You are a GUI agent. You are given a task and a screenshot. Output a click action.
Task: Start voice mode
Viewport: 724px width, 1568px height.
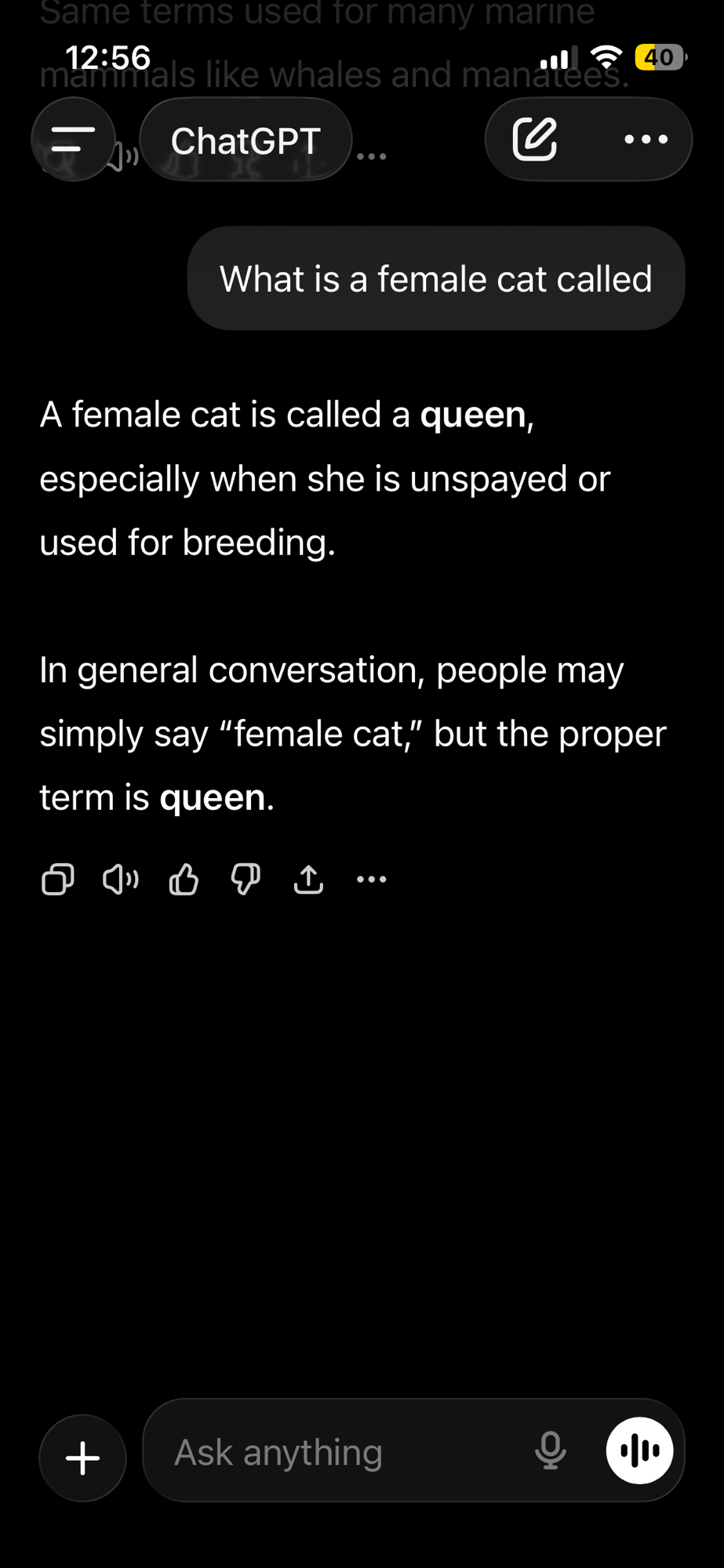point(639,1451)
